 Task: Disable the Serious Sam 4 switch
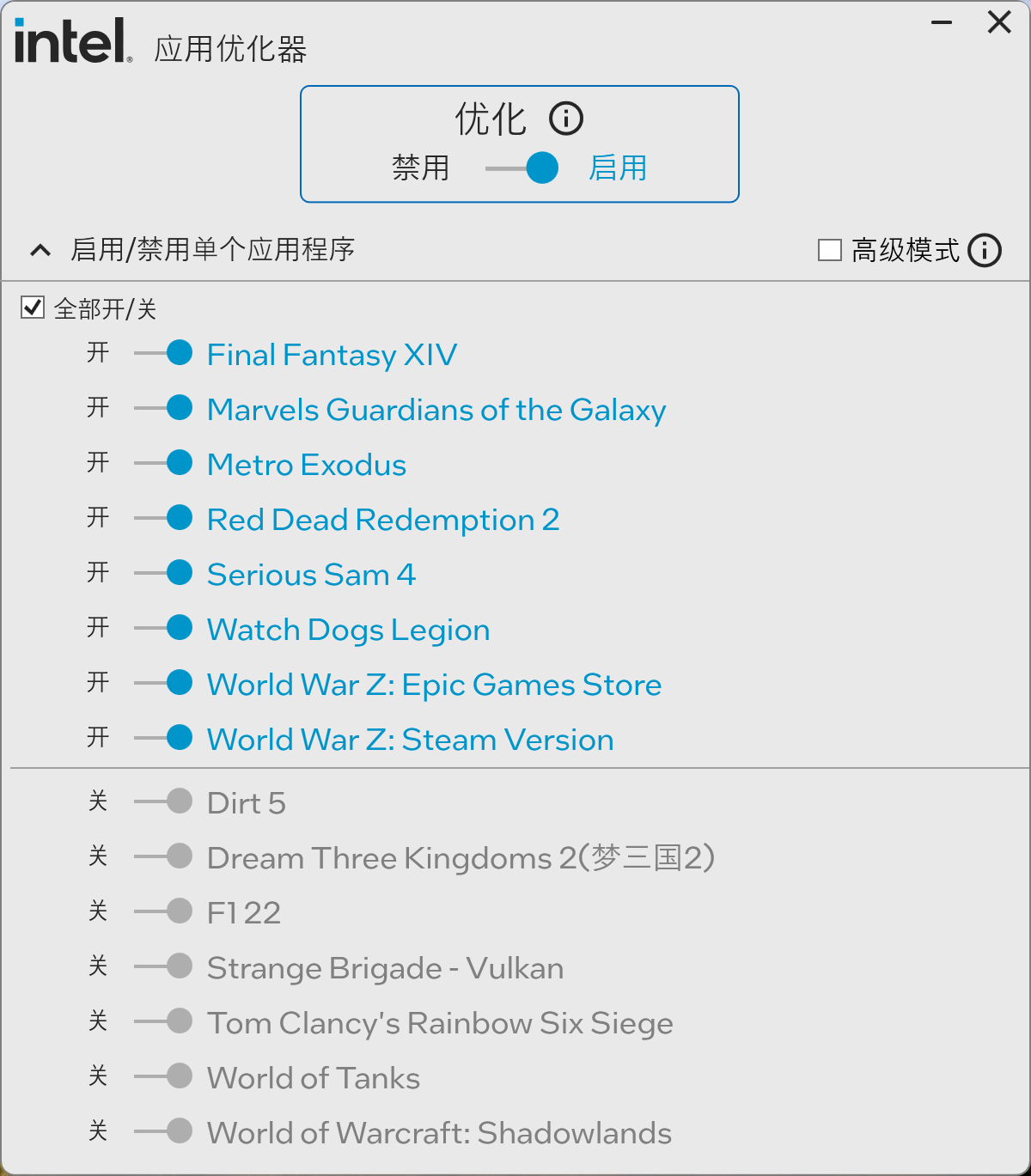coord(164,573)
